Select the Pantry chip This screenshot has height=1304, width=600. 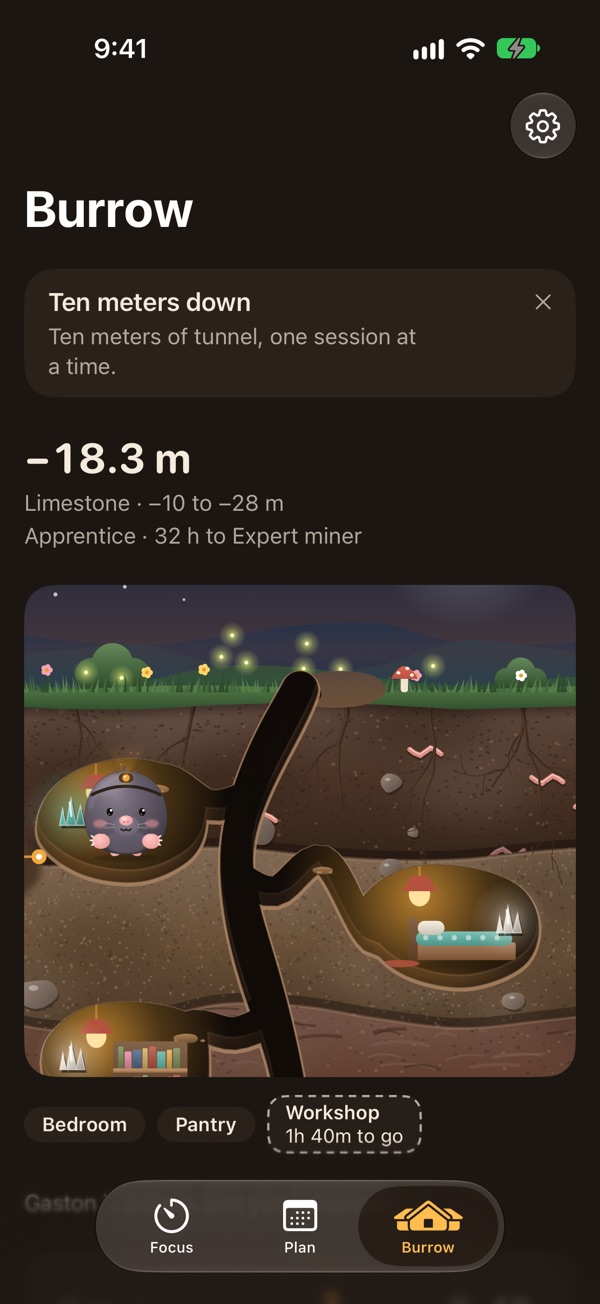(x=206, y=1125)
